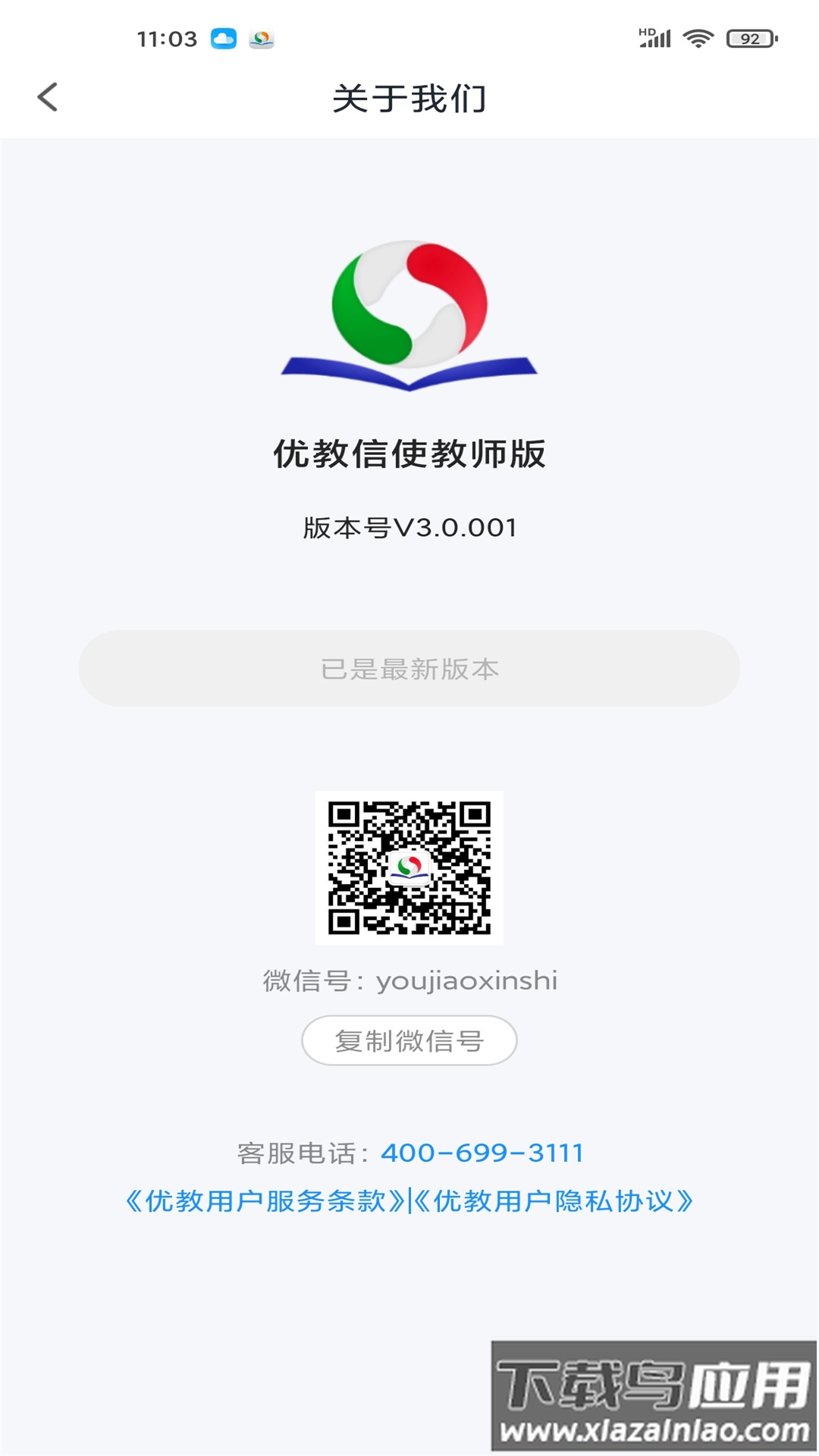This screenshot has height=1456, width=819.
Task: Tap the version number V3.0.001 text
Action: click(409, 526)
